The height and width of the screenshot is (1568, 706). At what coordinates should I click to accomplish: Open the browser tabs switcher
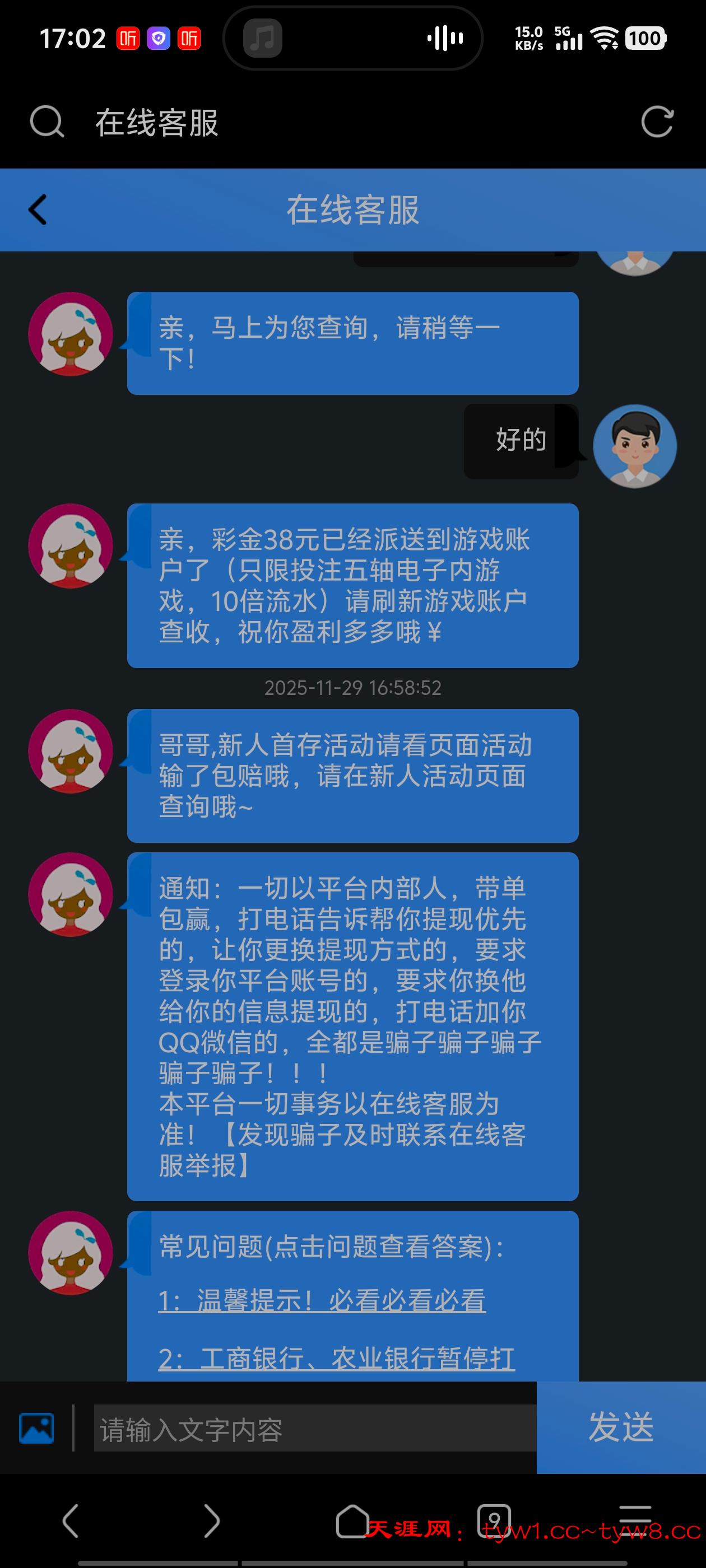pos(494,1520)
